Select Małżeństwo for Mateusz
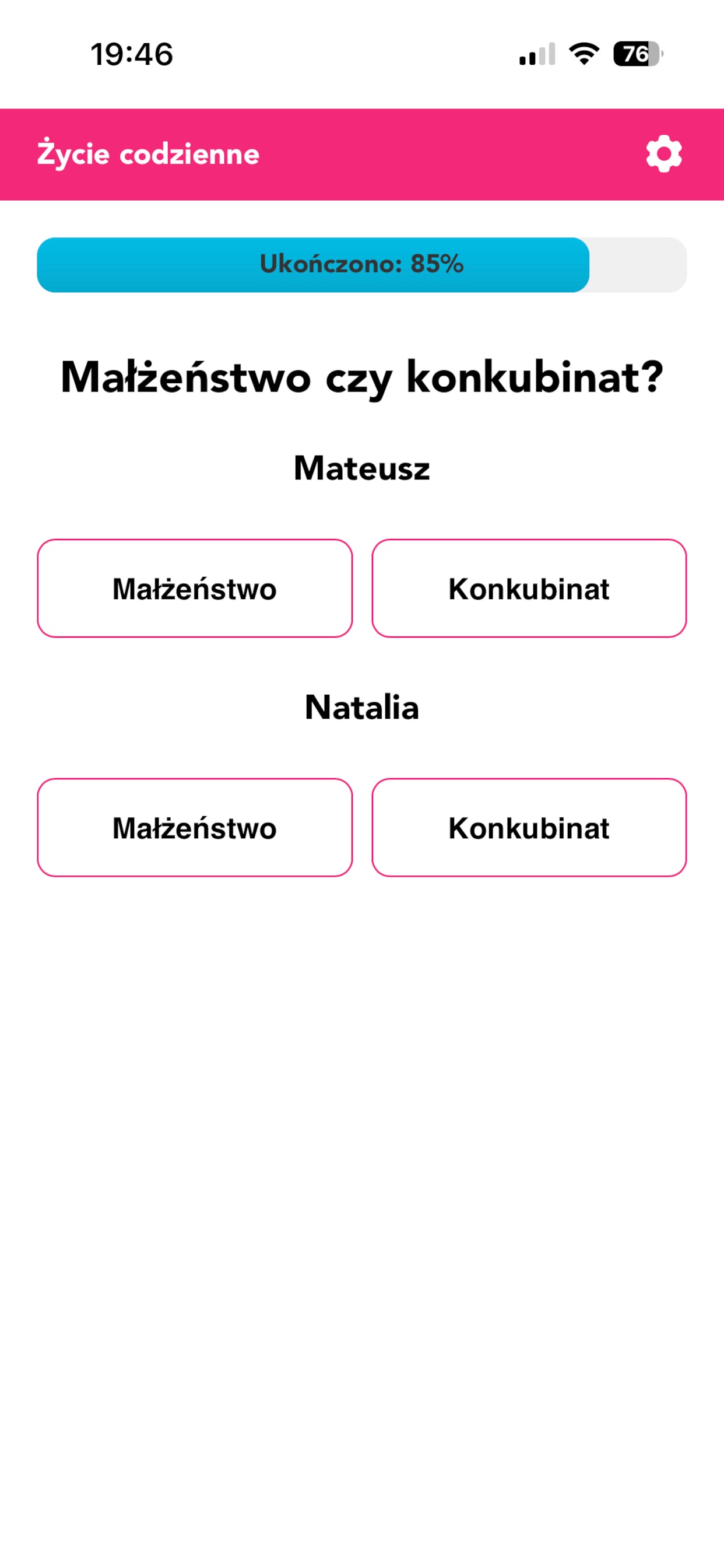This screenshot has height=1568, width=724. (x=195, y=587)
